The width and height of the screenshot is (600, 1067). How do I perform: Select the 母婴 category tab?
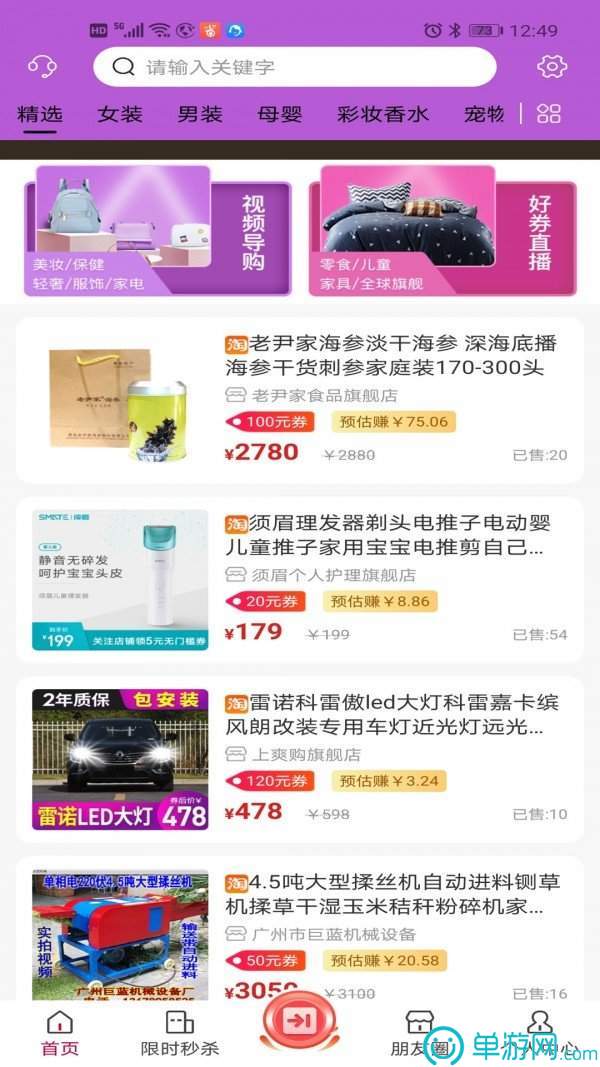pos(279,114)
